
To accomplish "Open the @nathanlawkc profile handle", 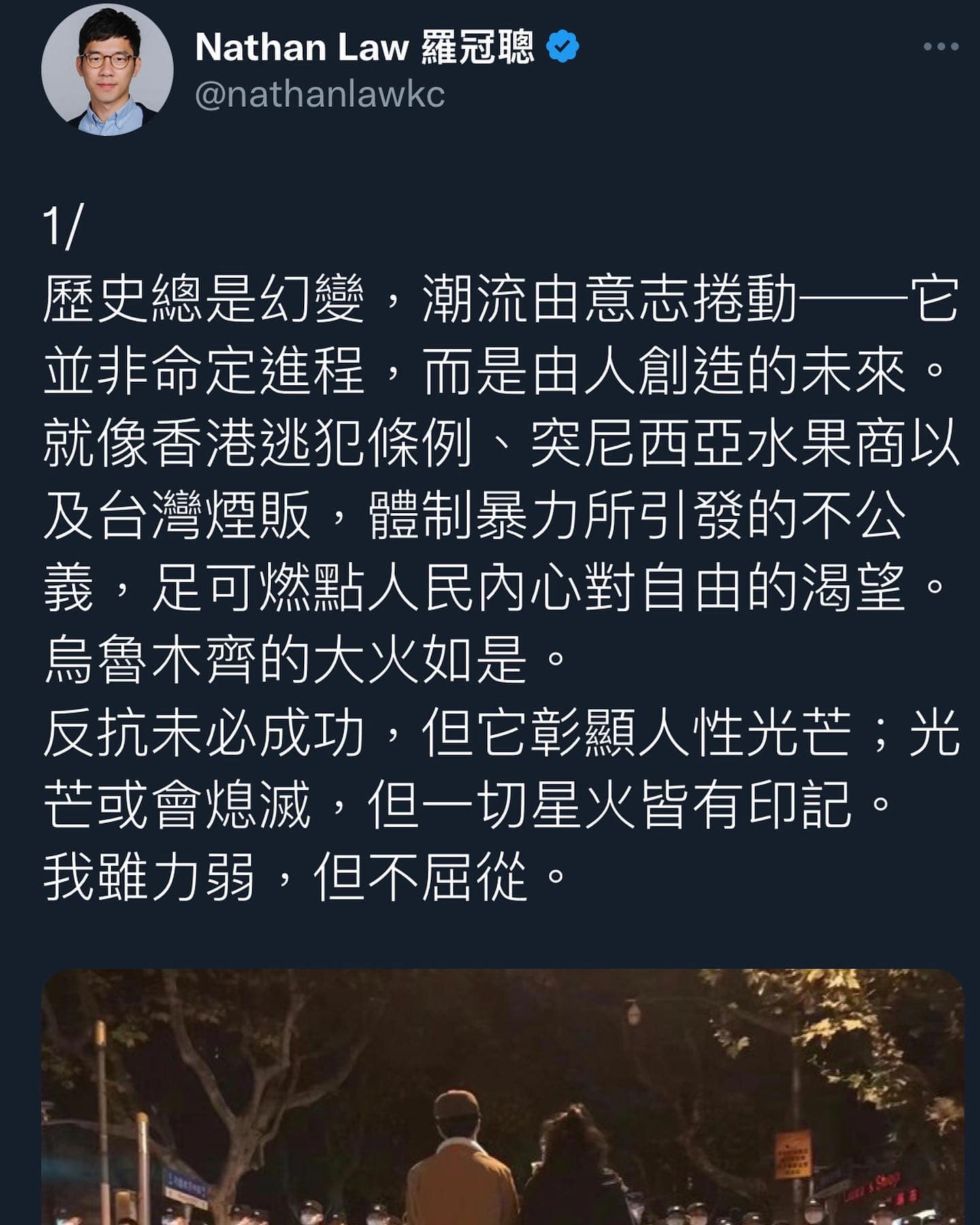I will [x=320, y=94].
